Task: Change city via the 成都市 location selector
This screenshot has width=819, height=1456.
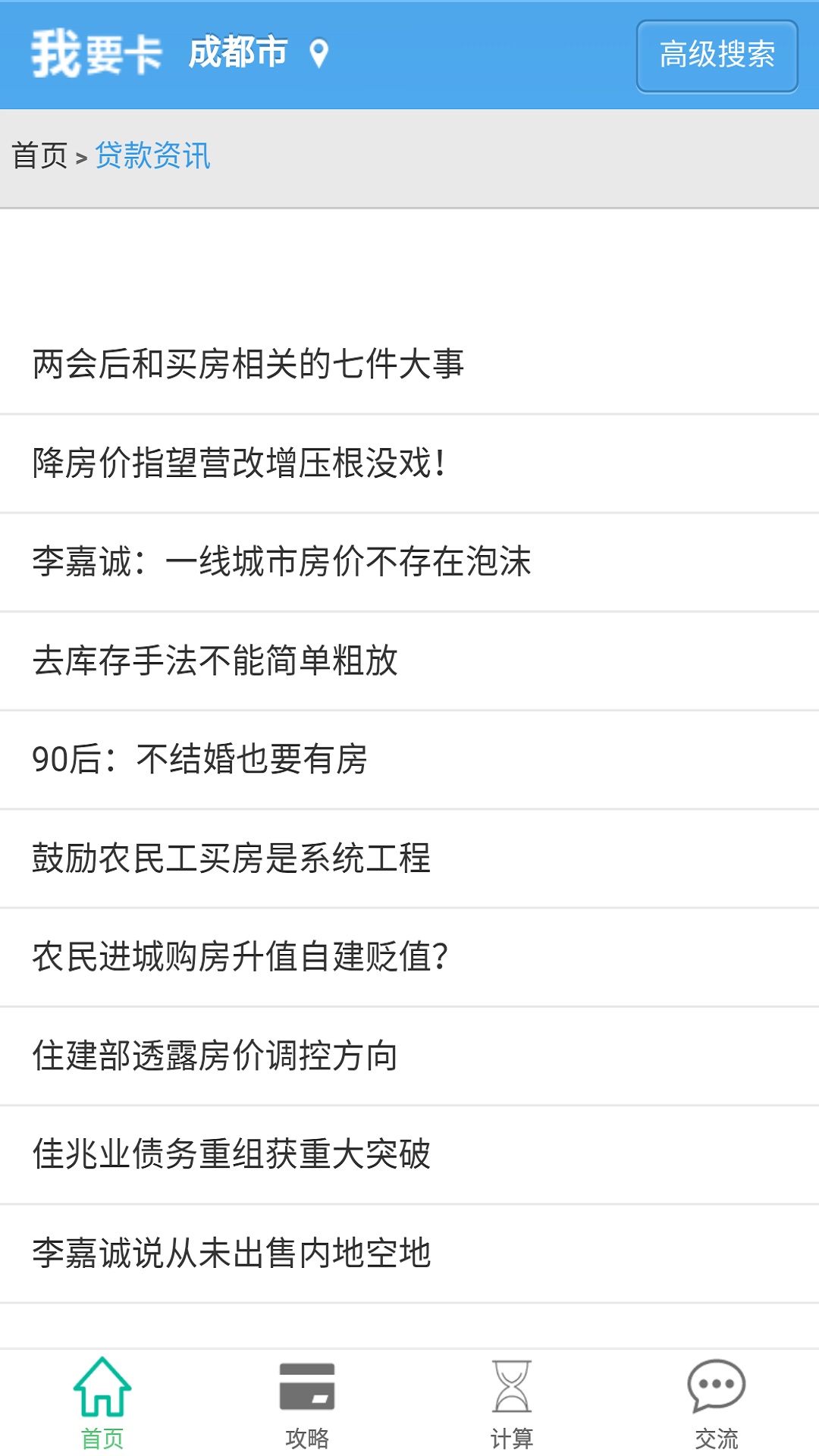Action: 258,53
